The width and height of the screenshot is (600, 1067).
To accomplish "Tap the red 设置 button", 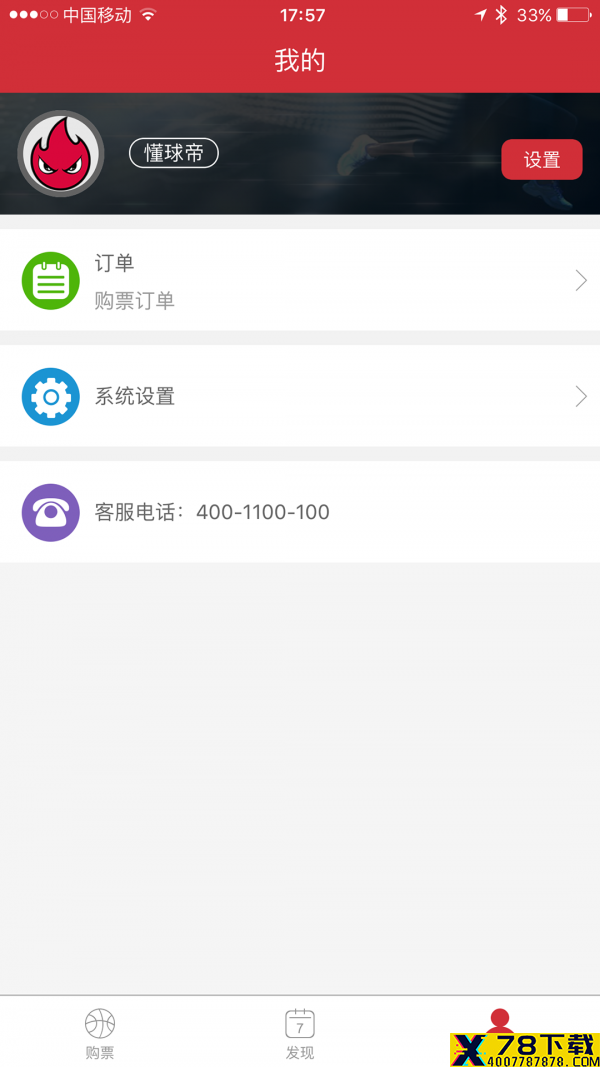I will 541,159.
